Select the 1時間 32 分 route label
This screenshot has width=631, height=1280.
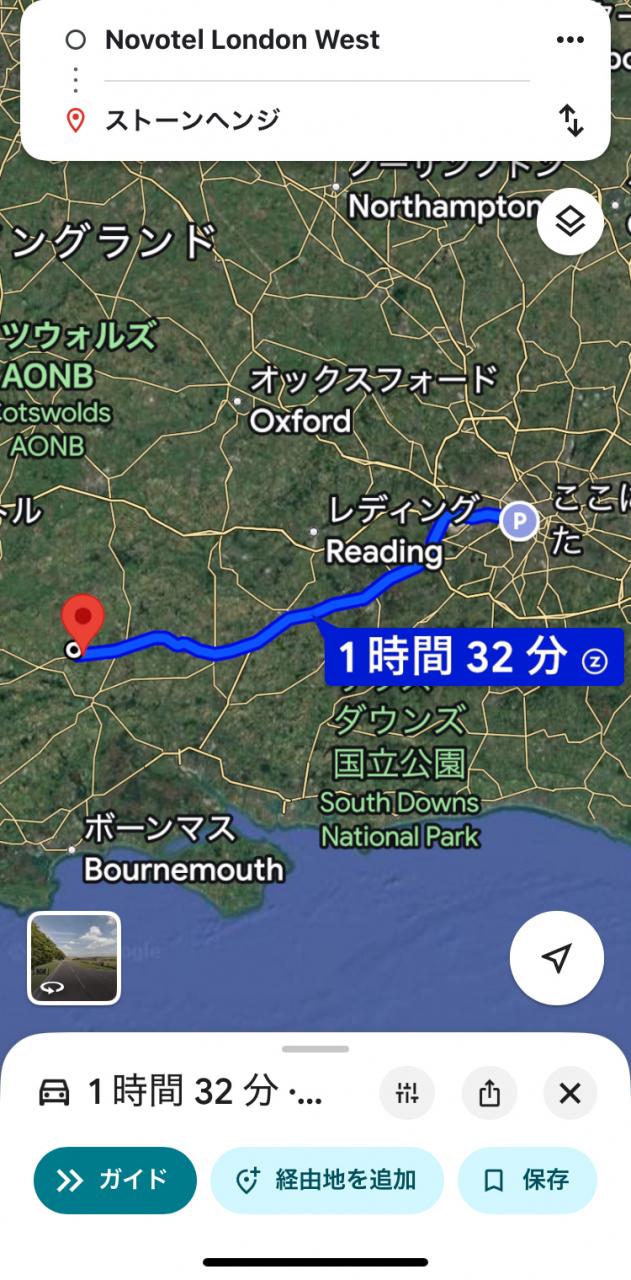click(472, 658)
